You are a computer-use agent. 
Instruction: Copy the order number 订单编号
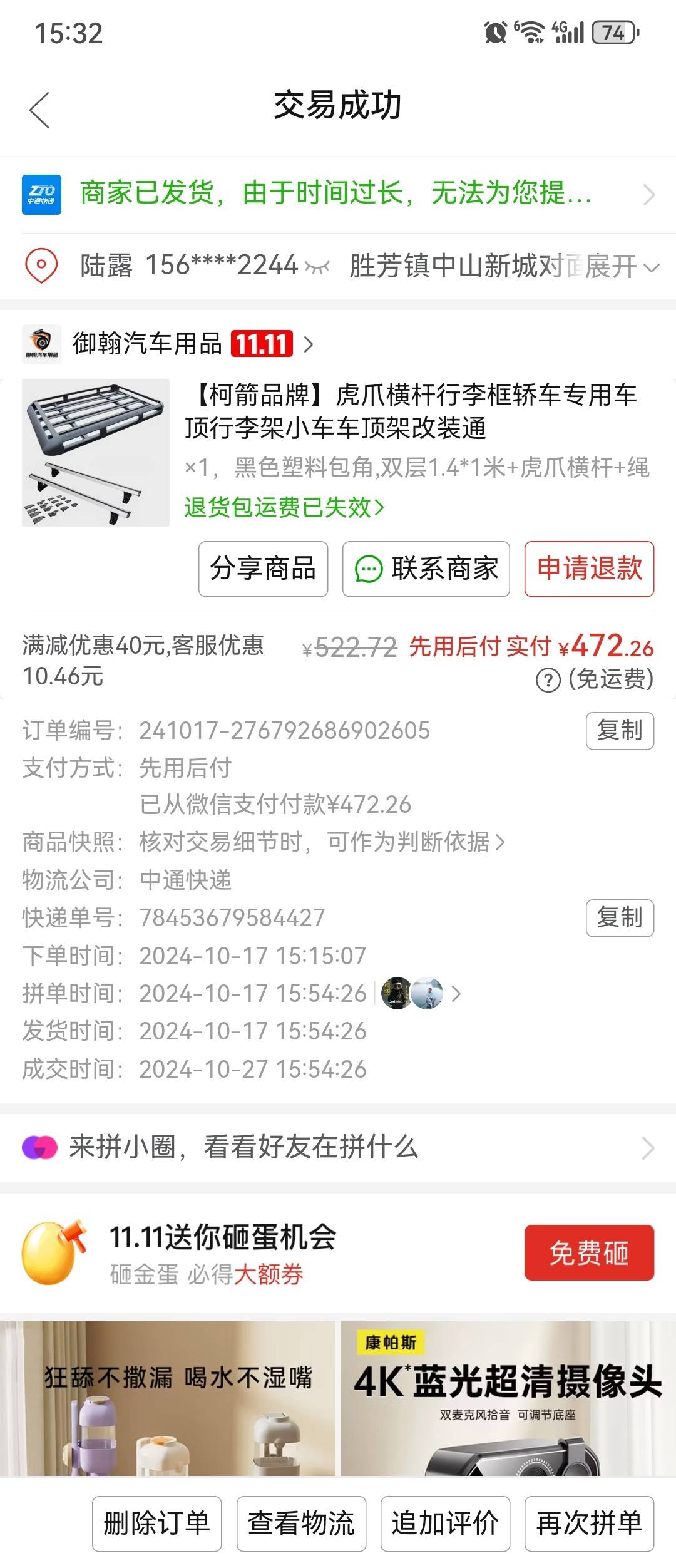coord(620,731)
